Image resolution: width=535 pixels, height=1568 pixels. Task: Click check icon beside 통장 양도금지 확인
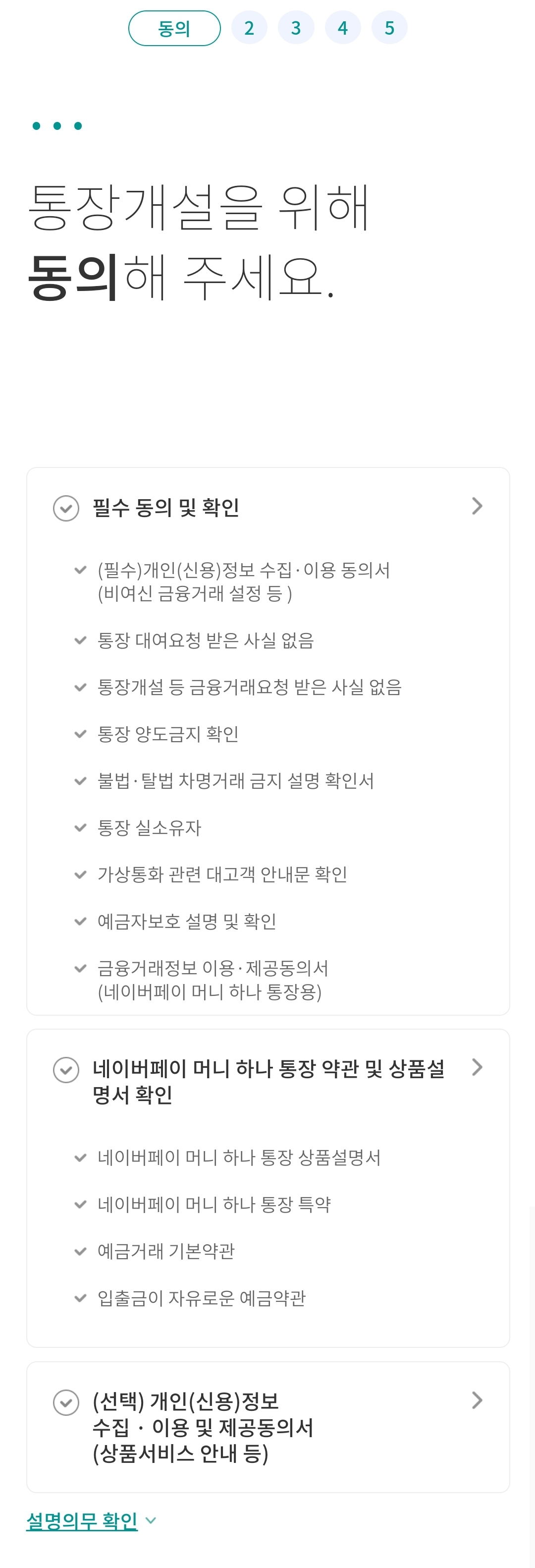coord(80,734)
